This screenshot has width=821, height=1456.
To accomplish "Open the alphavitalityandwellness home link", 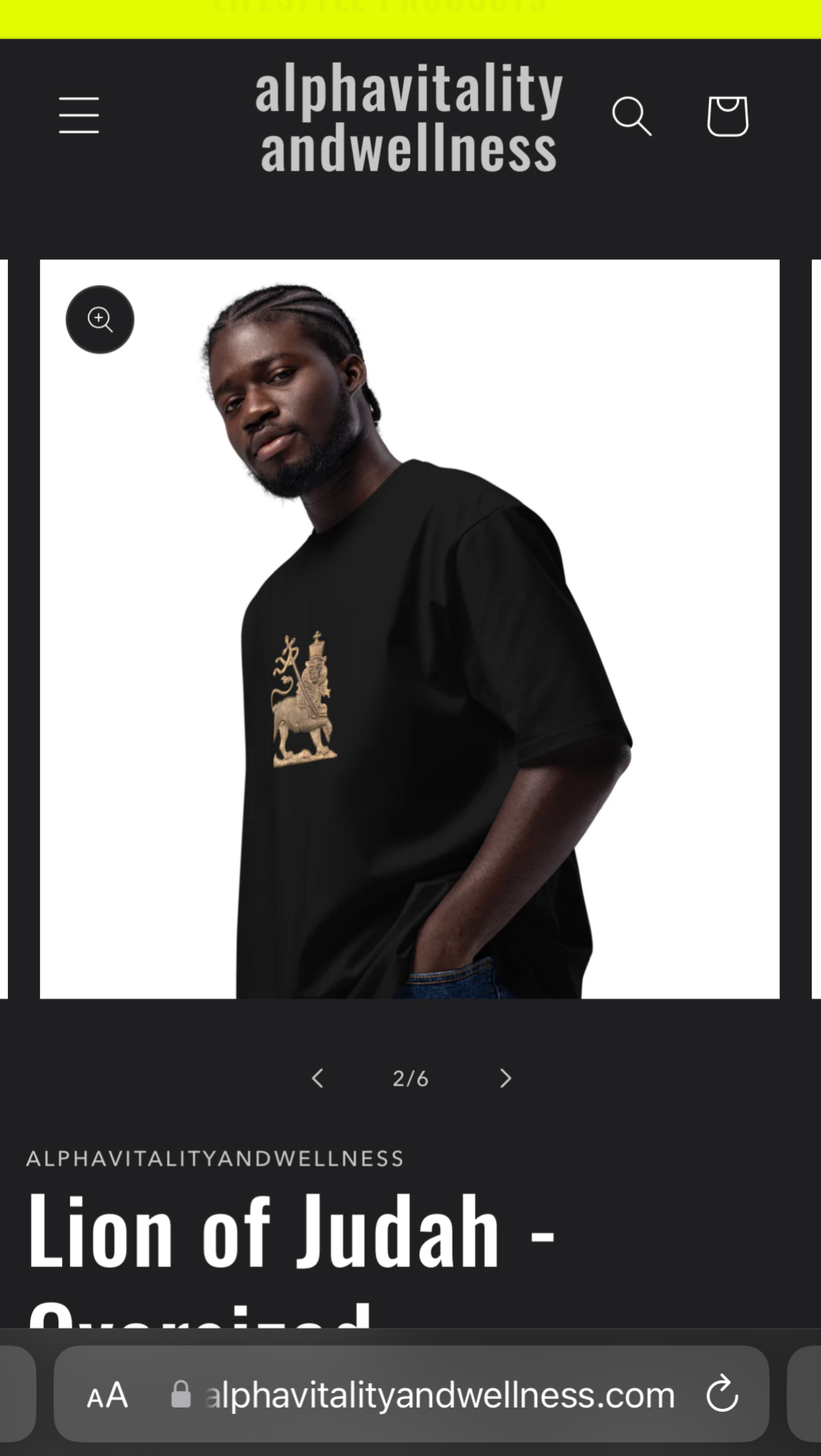I will click(x=409, y=118).
